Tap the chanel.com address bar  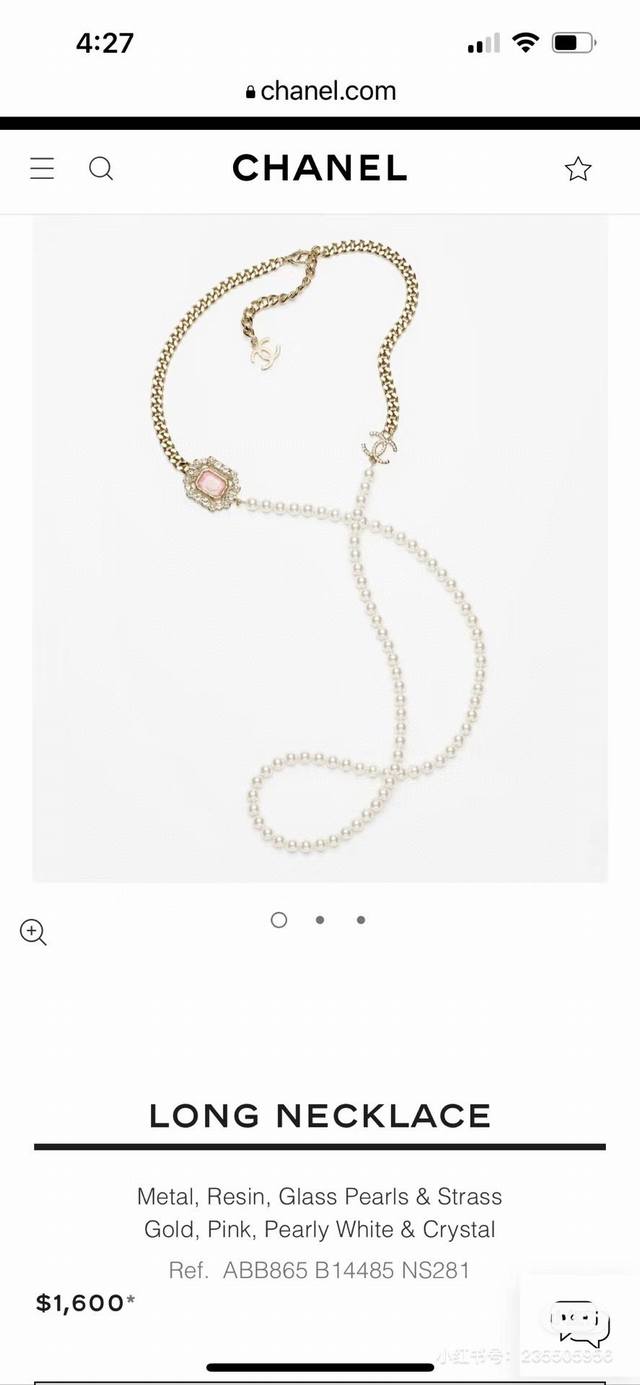320,91
